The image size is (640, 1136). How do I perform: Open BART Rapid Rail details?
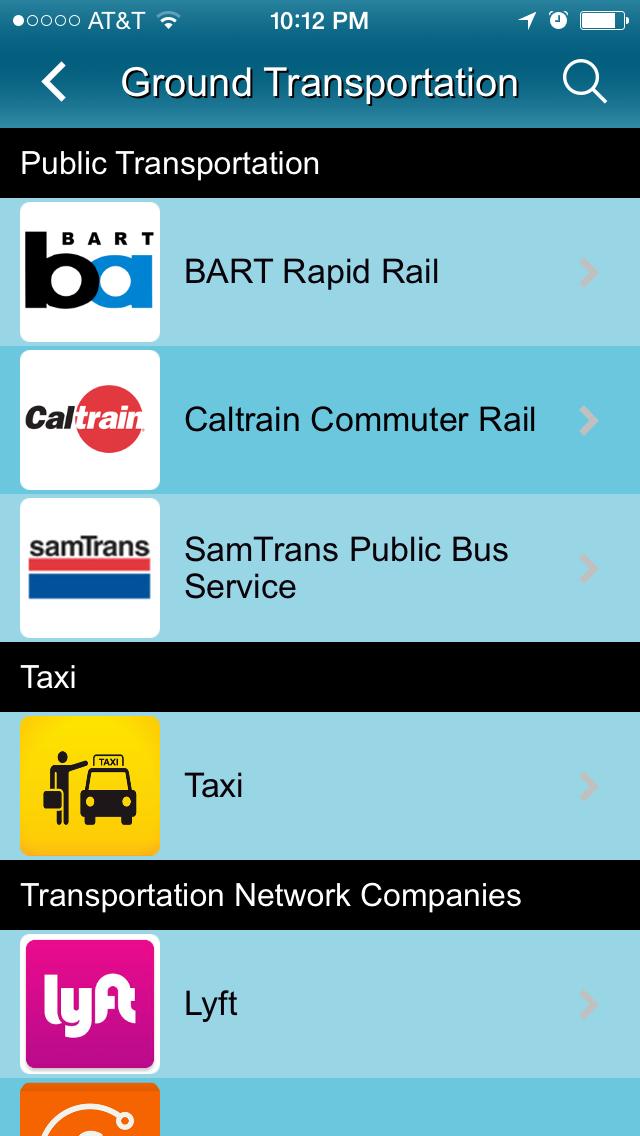[x=320, y=272]
